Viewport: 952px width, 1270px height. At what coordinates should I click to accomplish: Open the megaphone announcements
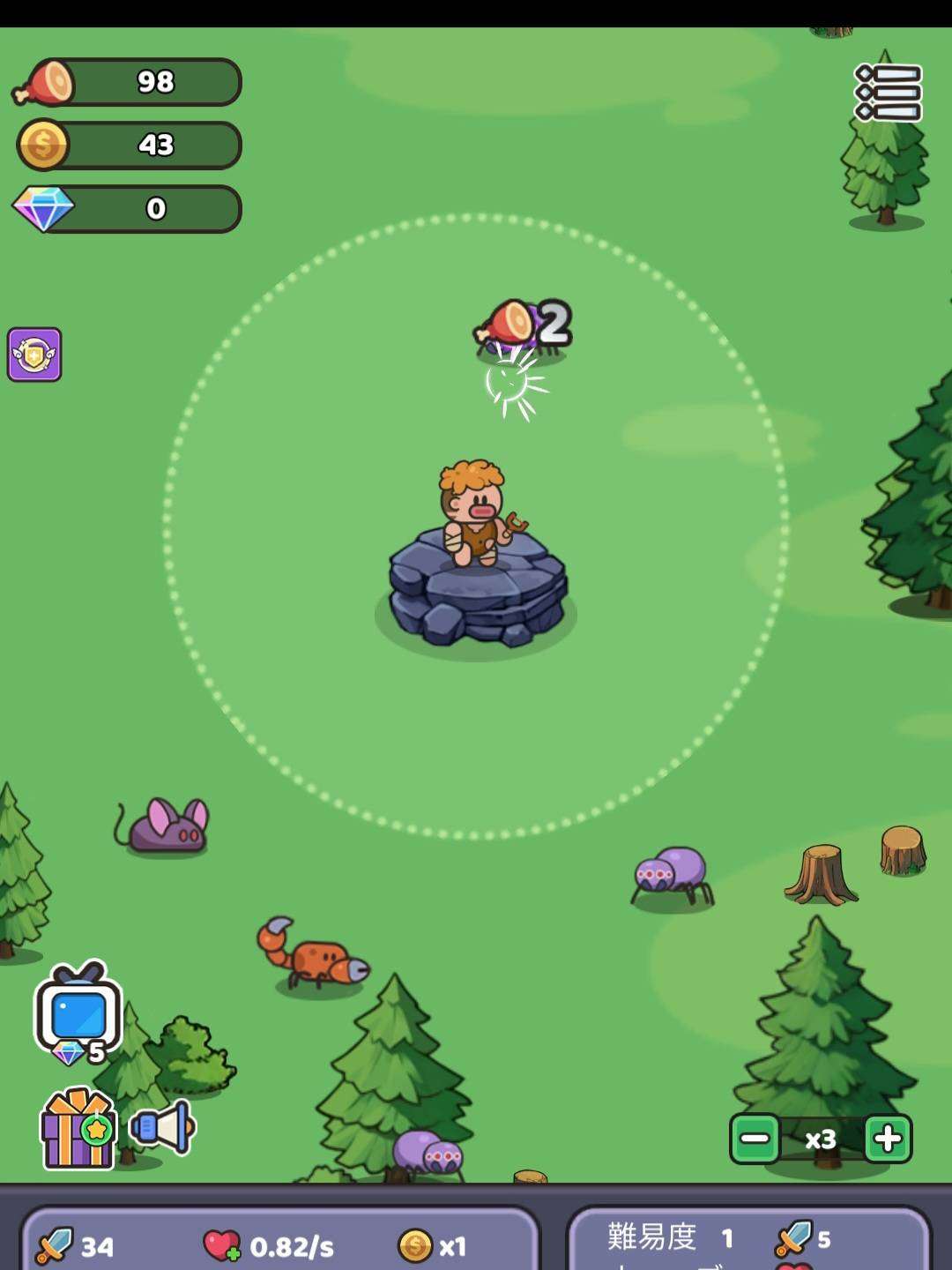[x=162, y=1127]
